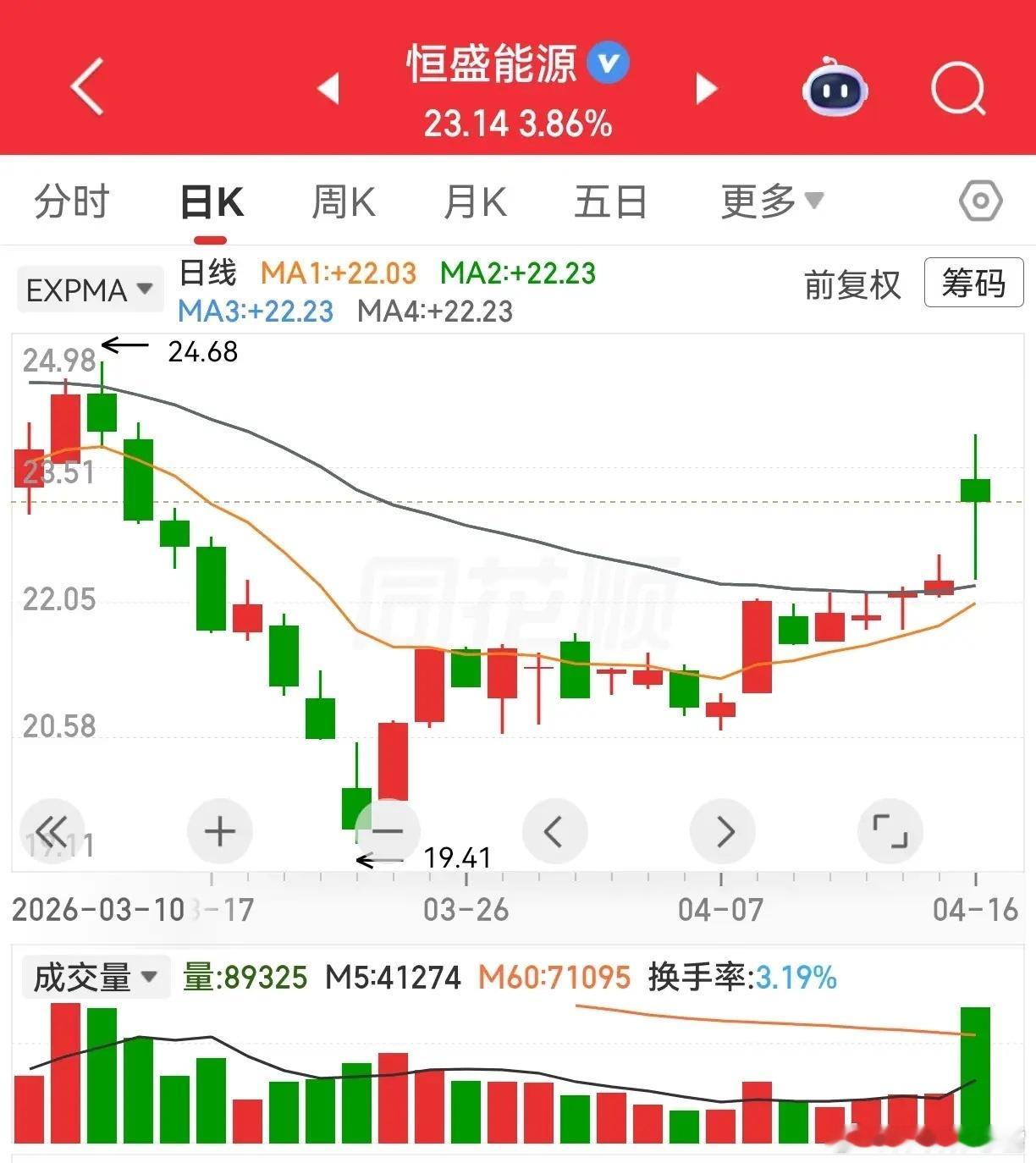The image size is (1036, 1163).
Task: Zoom in the K-line chart with plus
Action: tap(220, 831)
